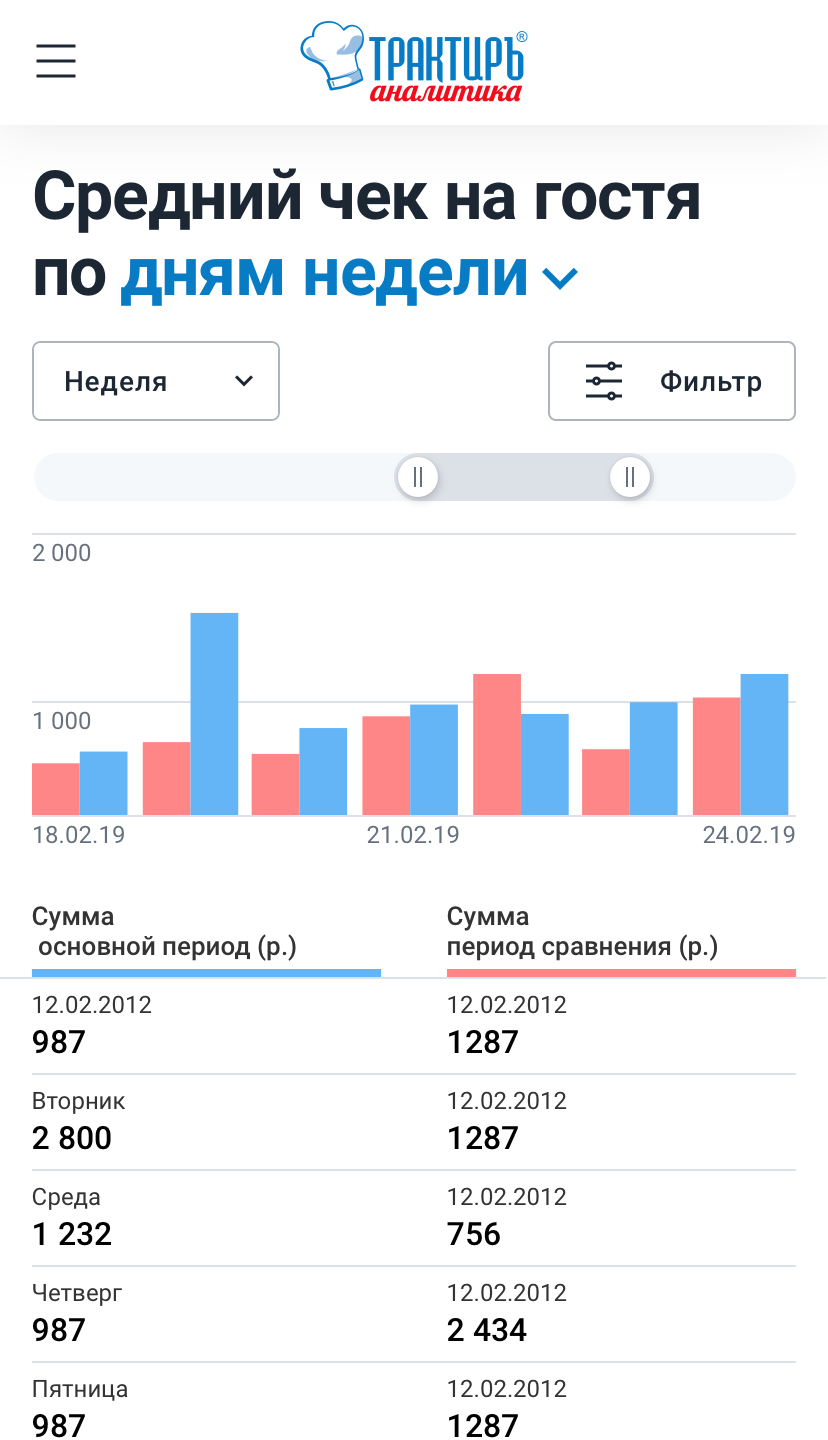The image size is (828, 1440).
Task: Tap the left handle of the range slider
Action: [x=418, y=477]
